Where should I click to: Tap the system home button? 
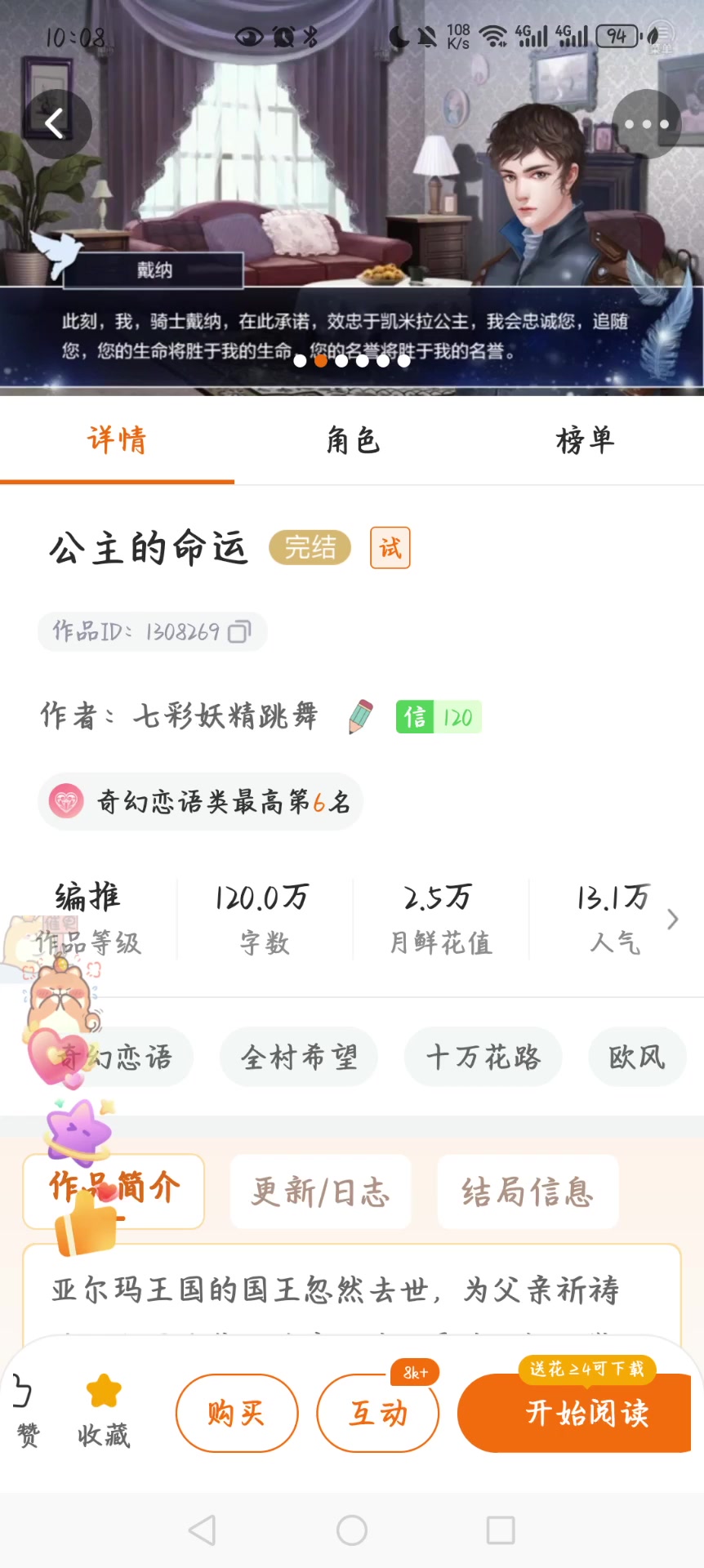352,1530
